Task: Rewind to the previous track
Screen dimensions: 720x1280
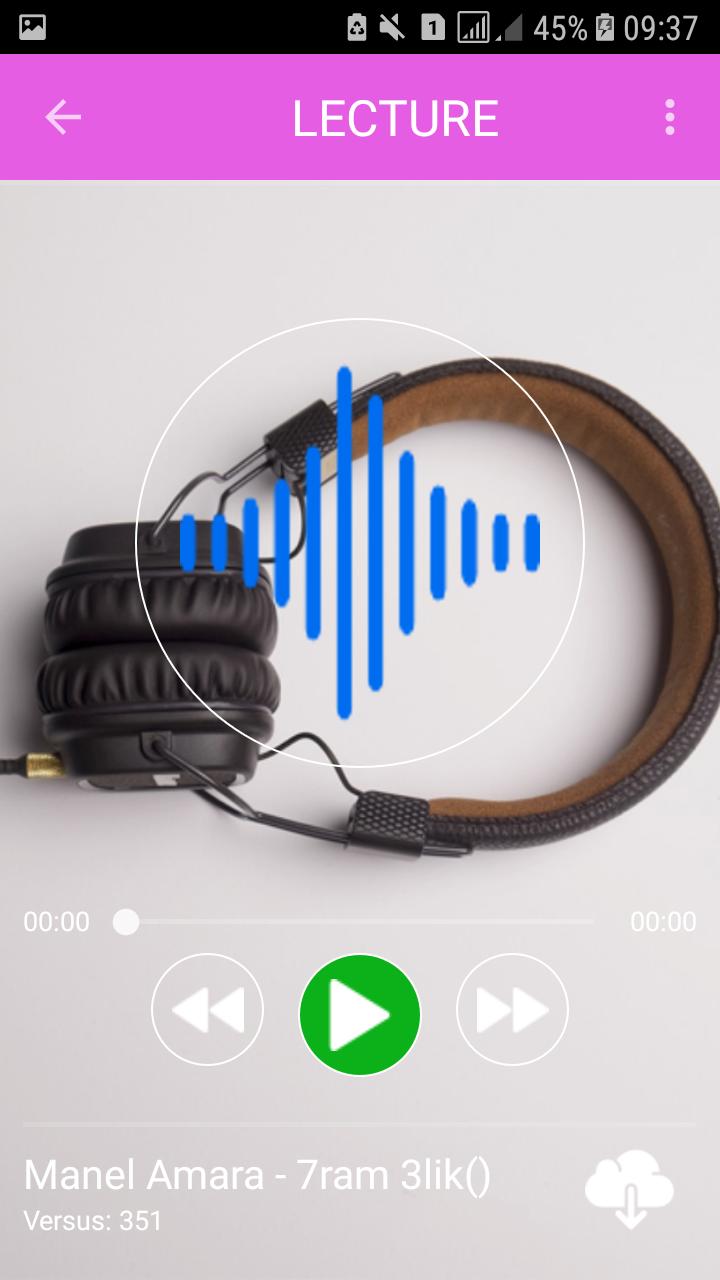Action: click(207, 1011)
